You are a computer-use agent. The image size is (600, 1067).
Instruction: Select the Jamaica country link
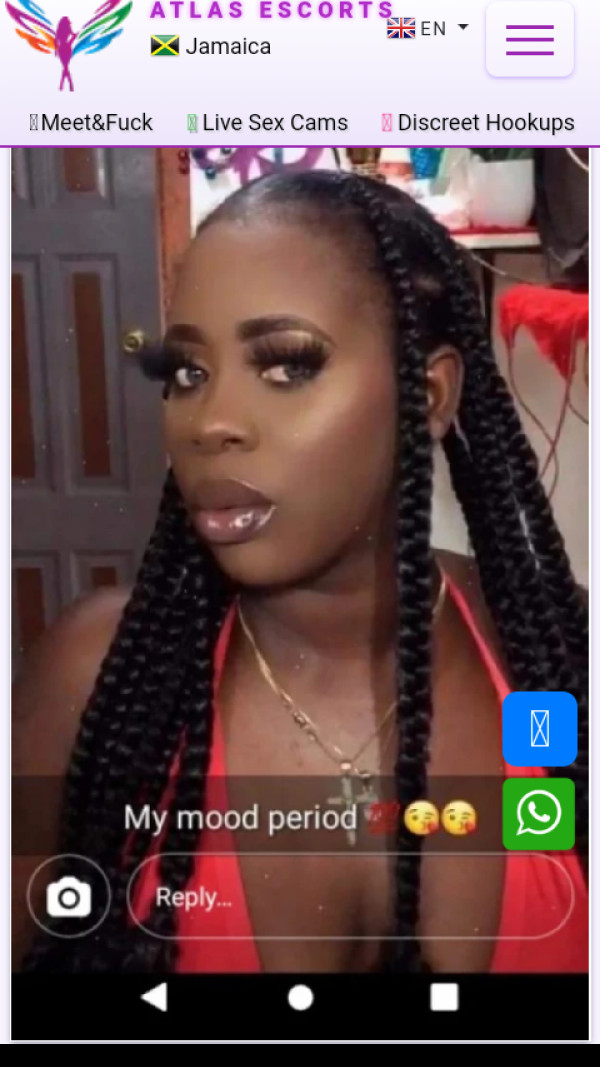pos(211,46)
